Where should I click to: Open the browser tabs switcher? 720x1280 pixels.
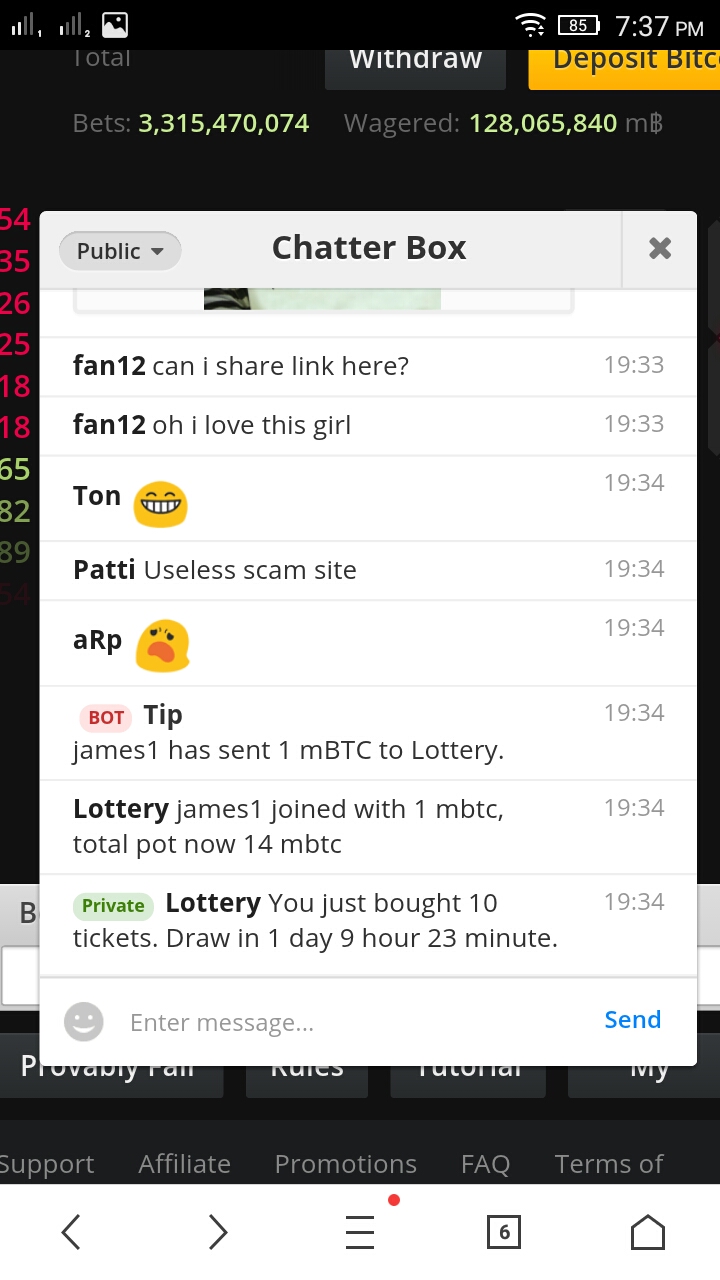pyautogui.click(x=504, y=1232)
